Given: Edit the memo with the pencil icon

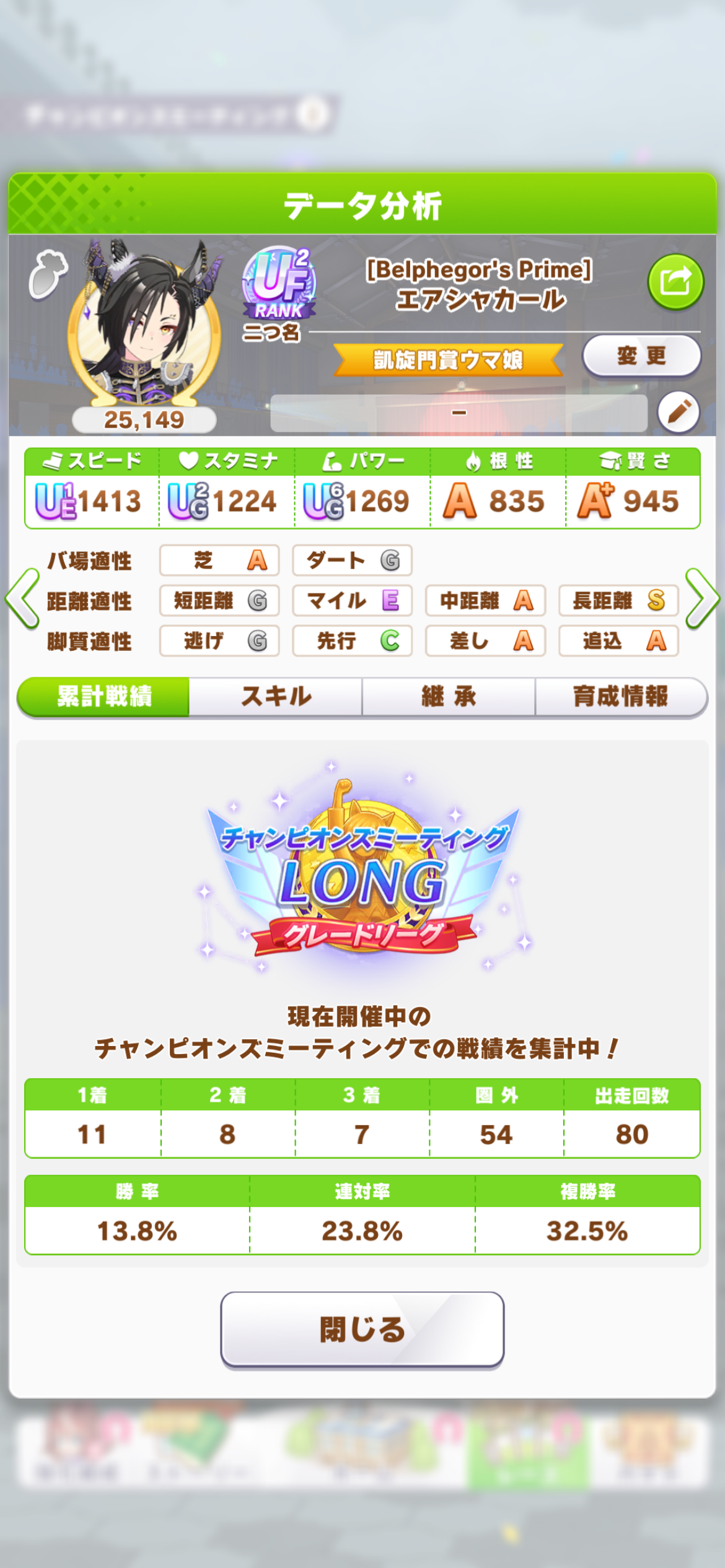Looking at the screenshot, I should pos(679,412).
